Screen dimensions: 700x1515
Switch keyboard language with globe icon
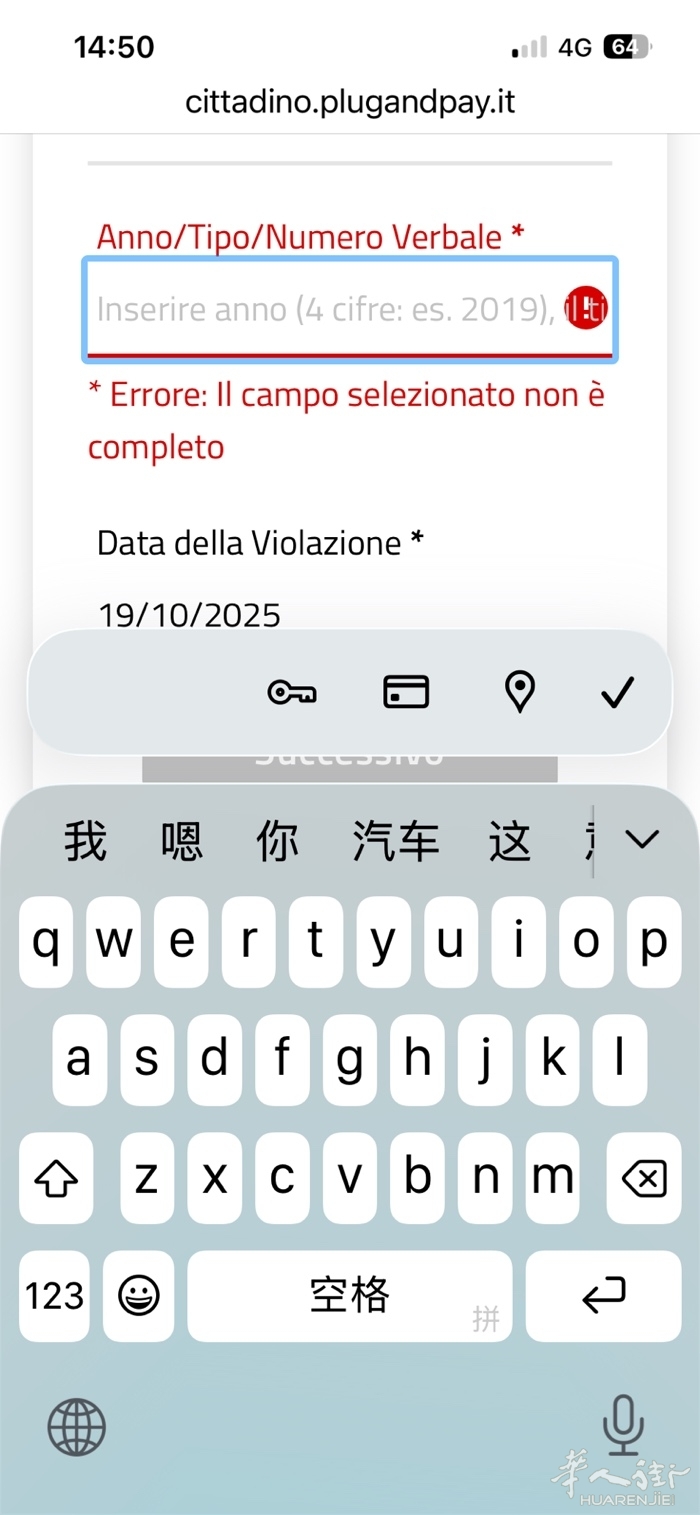point(77,1427)
